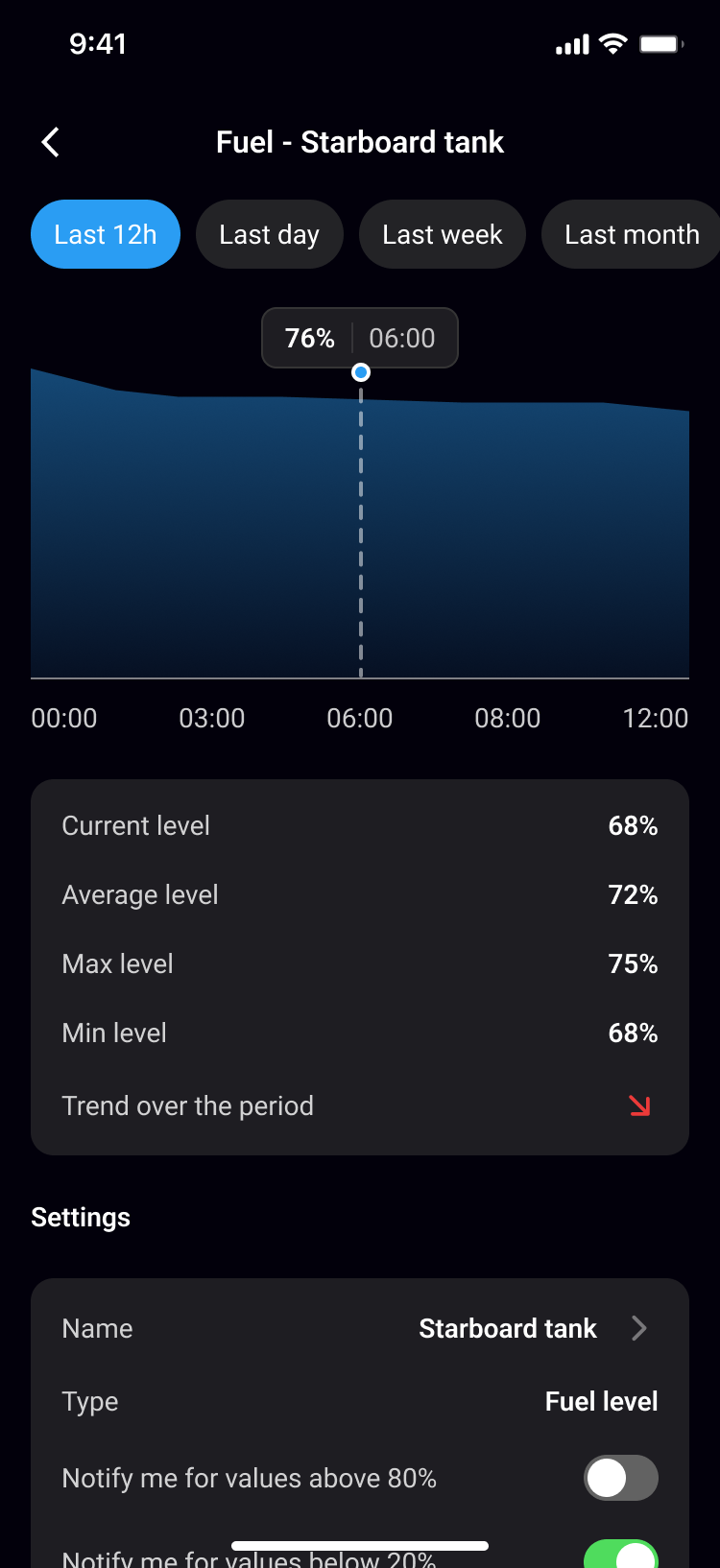Screen dimensions: 720x1568
Task: Disable notification for values below 20%
Action: click(x=620, y=1555)
